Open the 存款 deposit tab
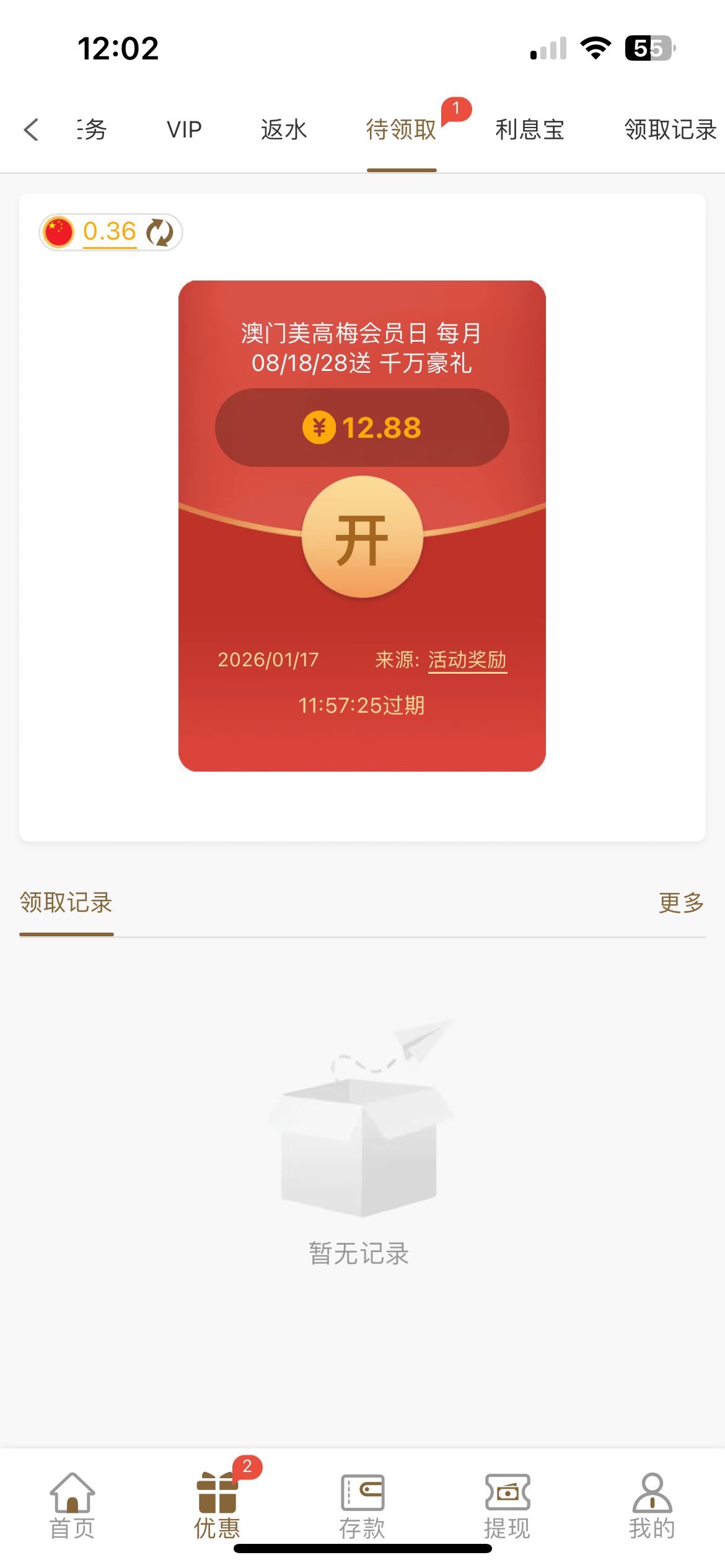 tap(362, 1506)
